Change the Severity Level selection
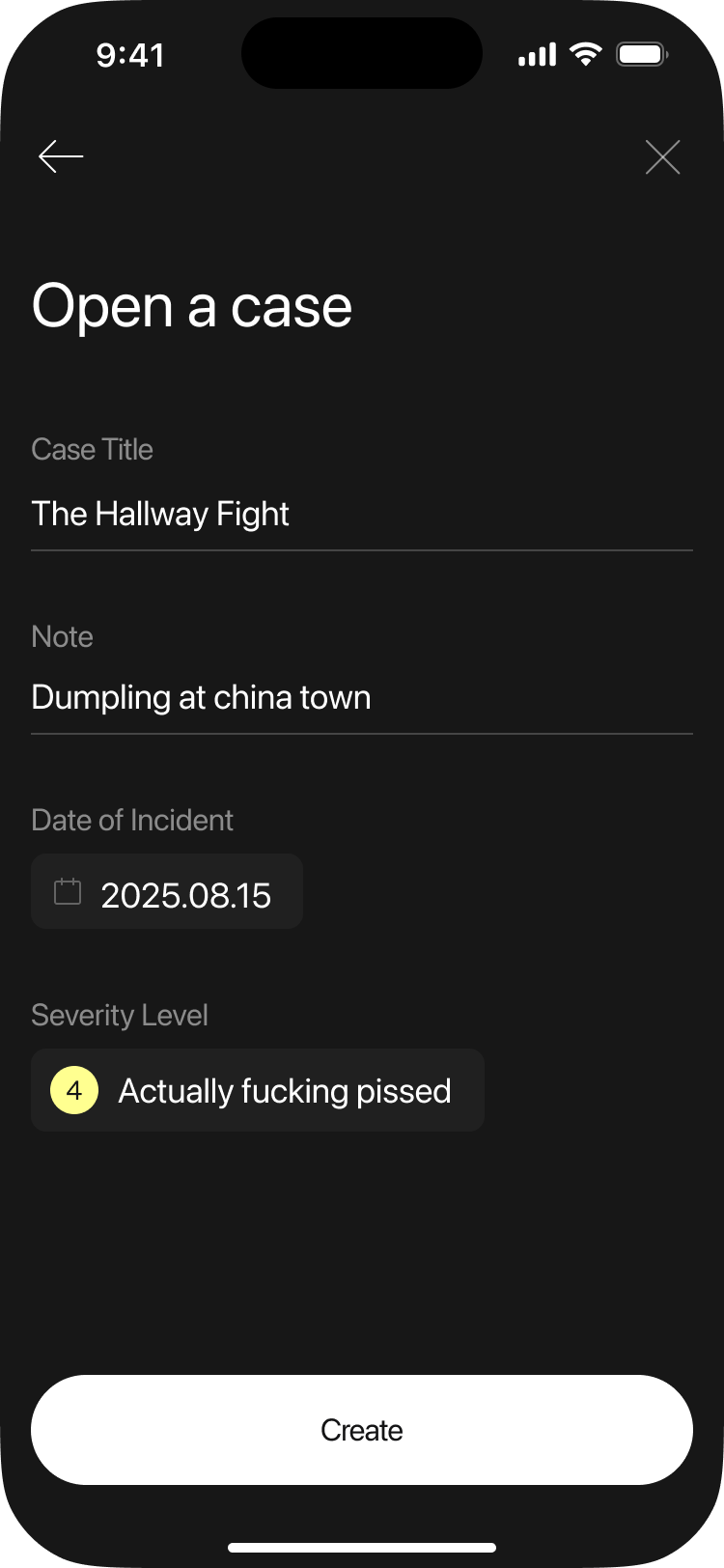This screenshot has height=1568, width=724. click(x=258, y=1091)
